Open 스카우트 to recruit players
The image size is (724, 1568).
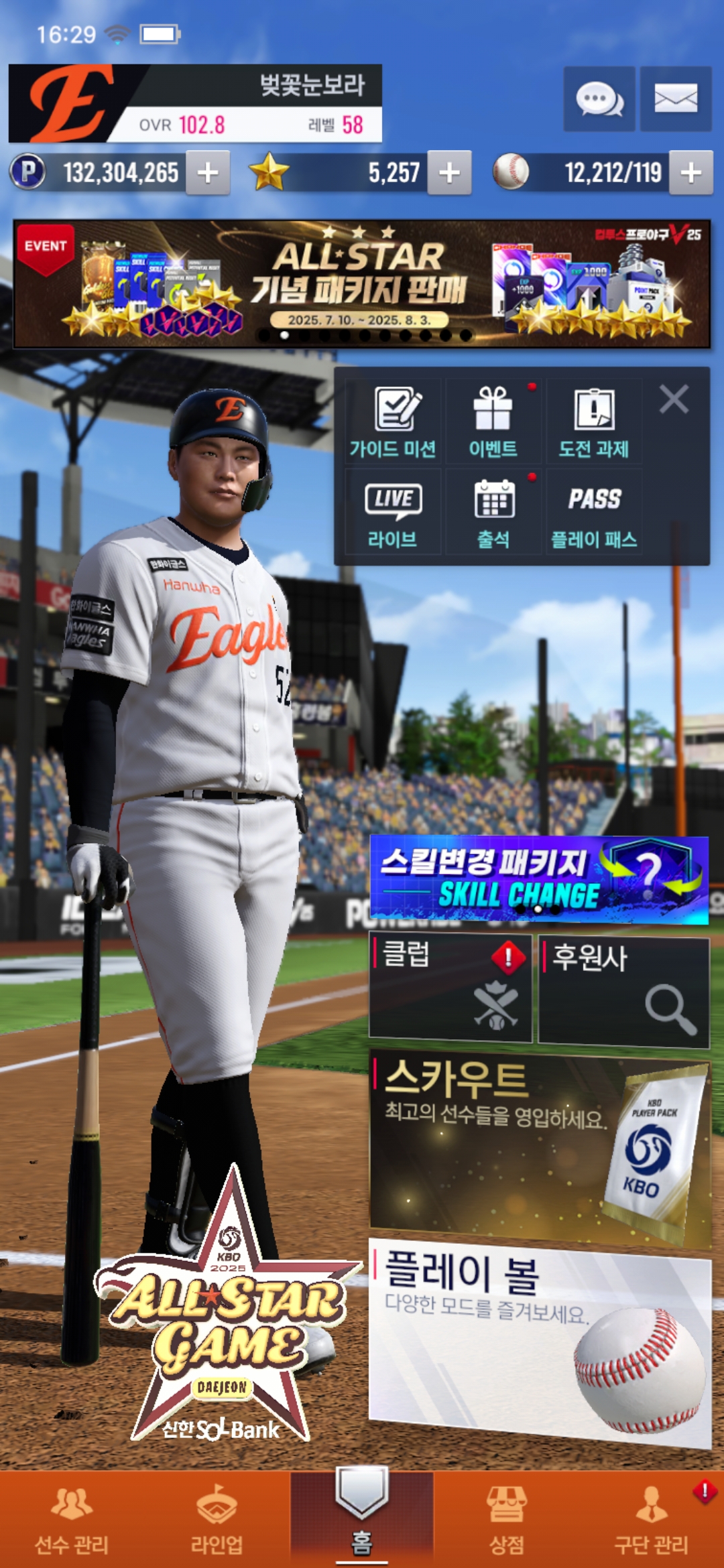[540, 1149]
